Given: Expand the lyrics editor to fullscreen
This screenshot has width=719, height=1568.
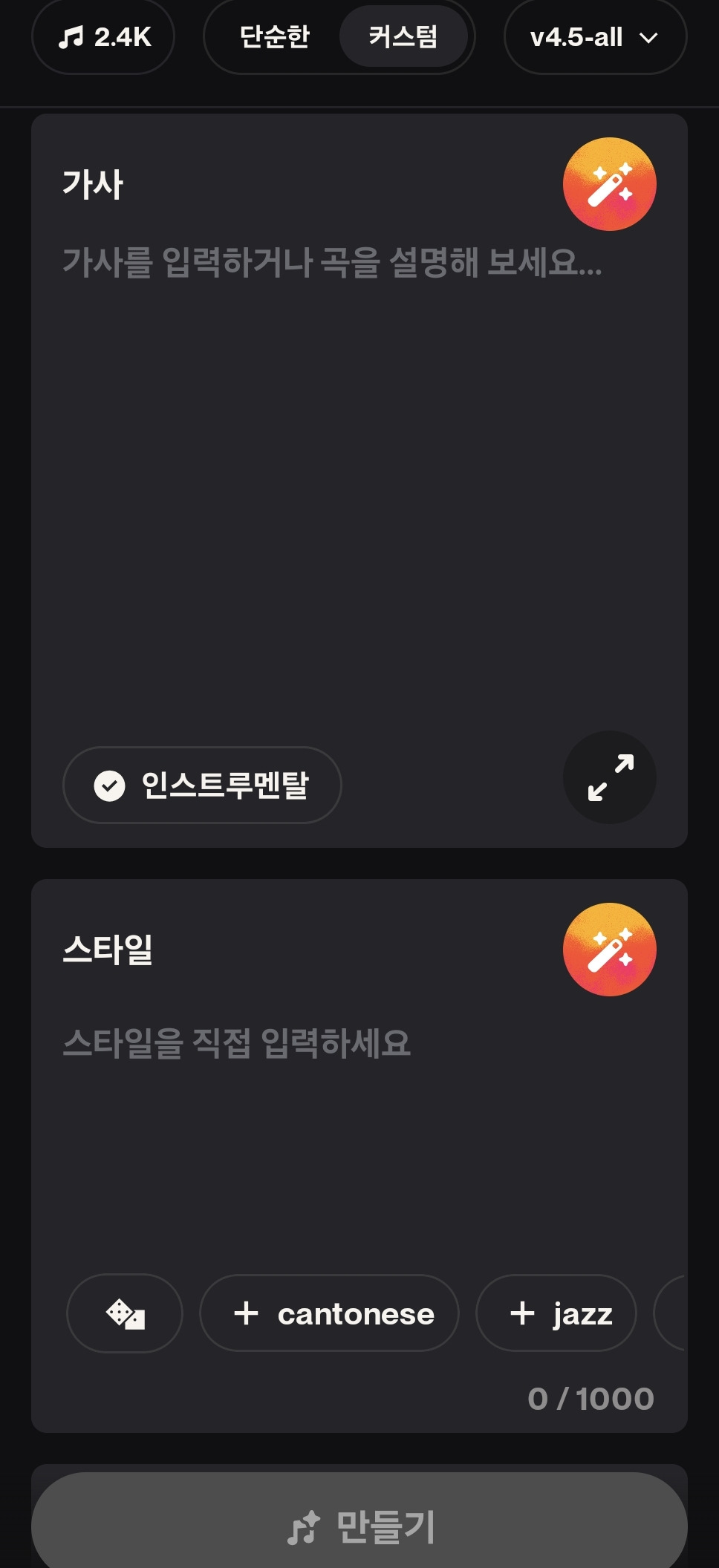Looking at the screenshot, I should (x=609, y=777).
